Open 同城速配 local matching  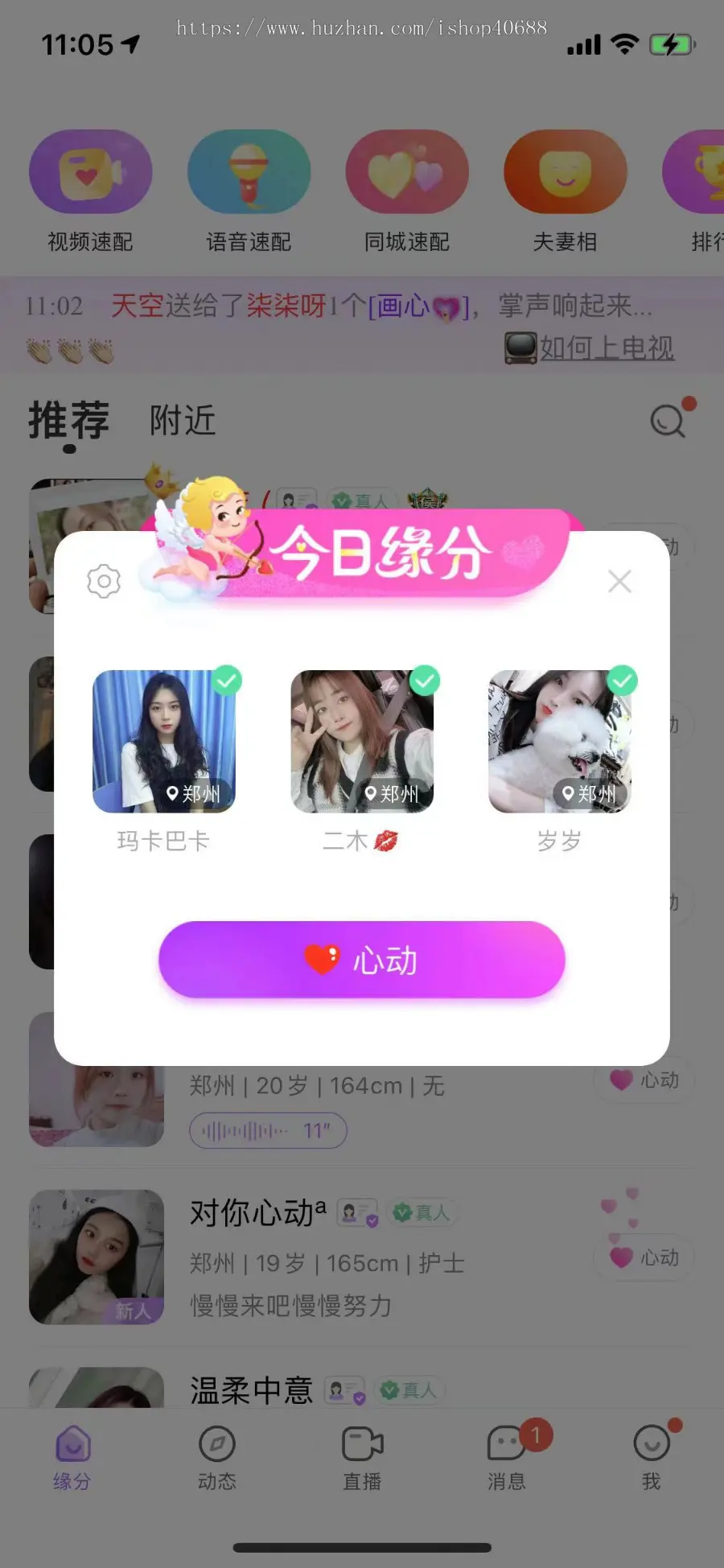coord(407,173)
